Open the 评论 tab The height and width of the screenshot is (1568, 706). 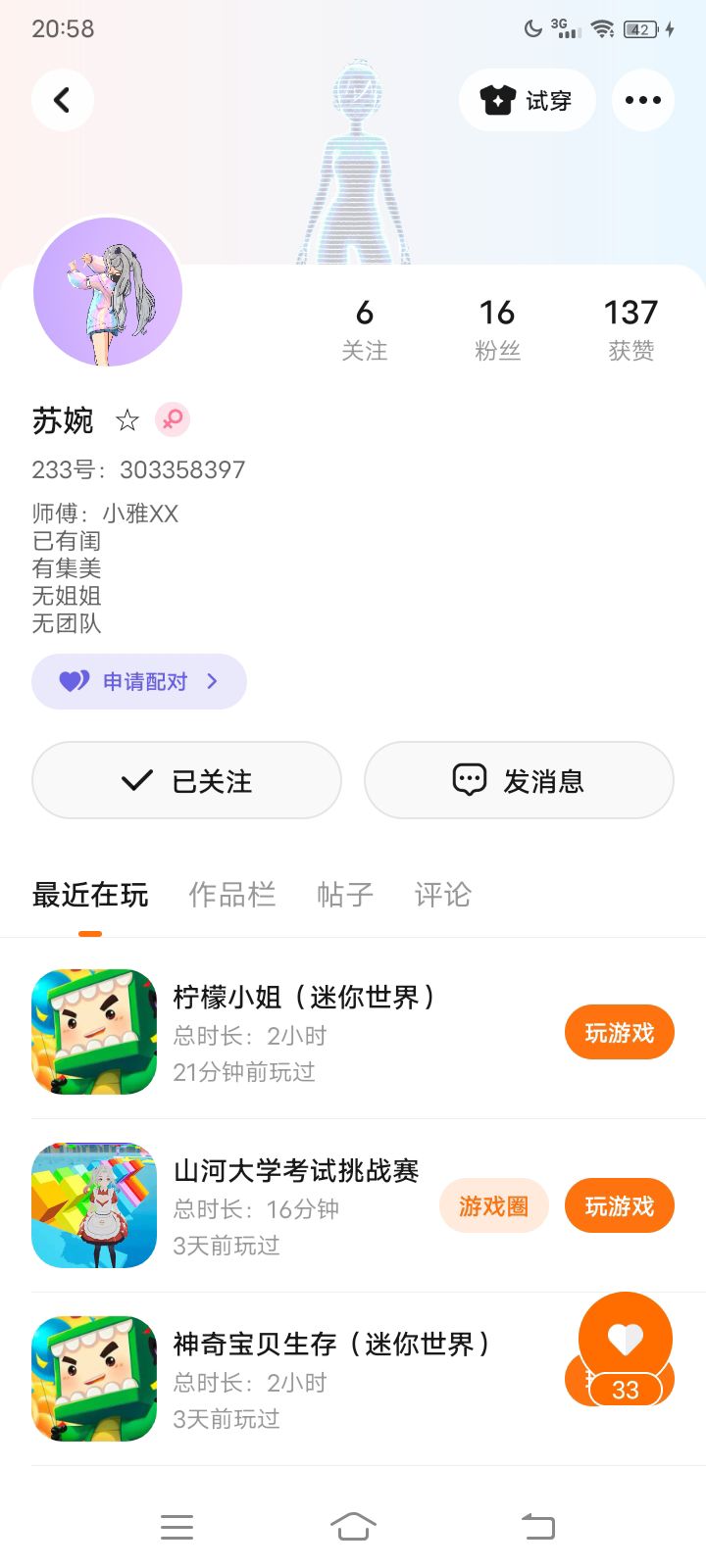(442, 894)
